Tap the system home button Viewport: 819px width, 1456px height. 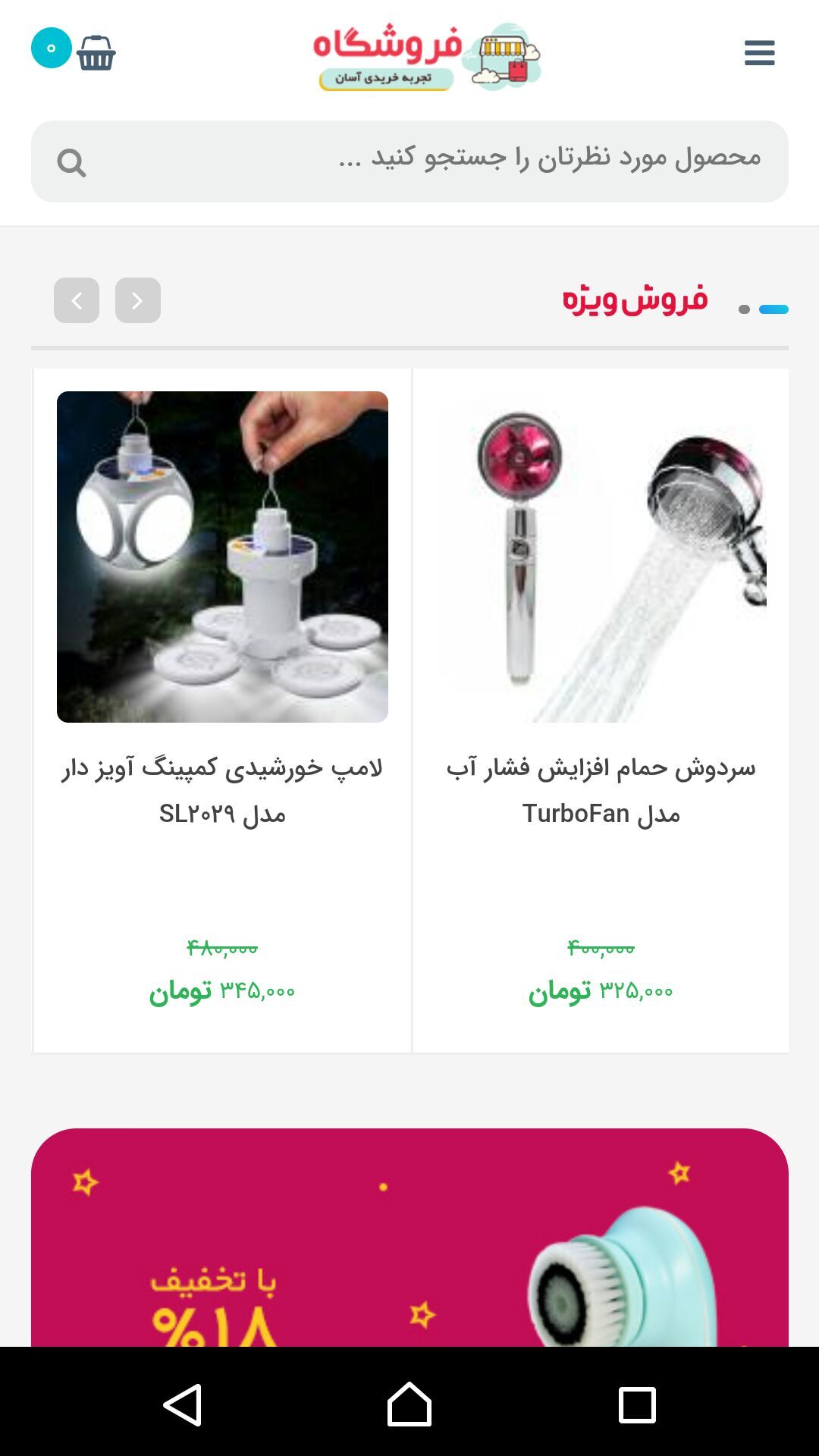(409, 1404)
